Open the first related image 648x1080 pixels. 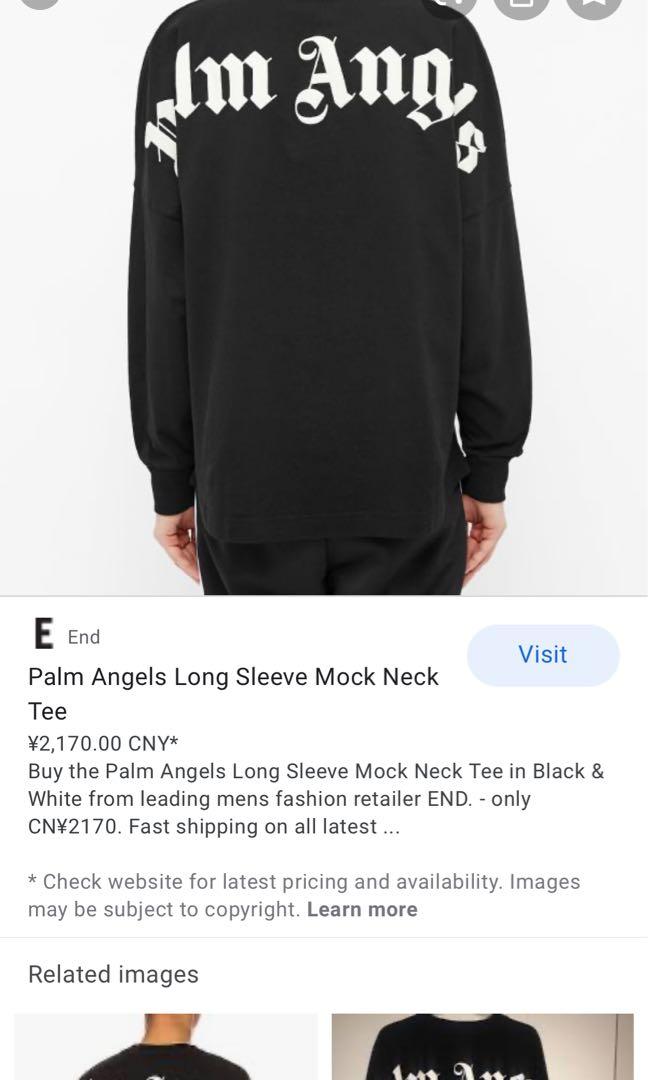pos(165,1046)
